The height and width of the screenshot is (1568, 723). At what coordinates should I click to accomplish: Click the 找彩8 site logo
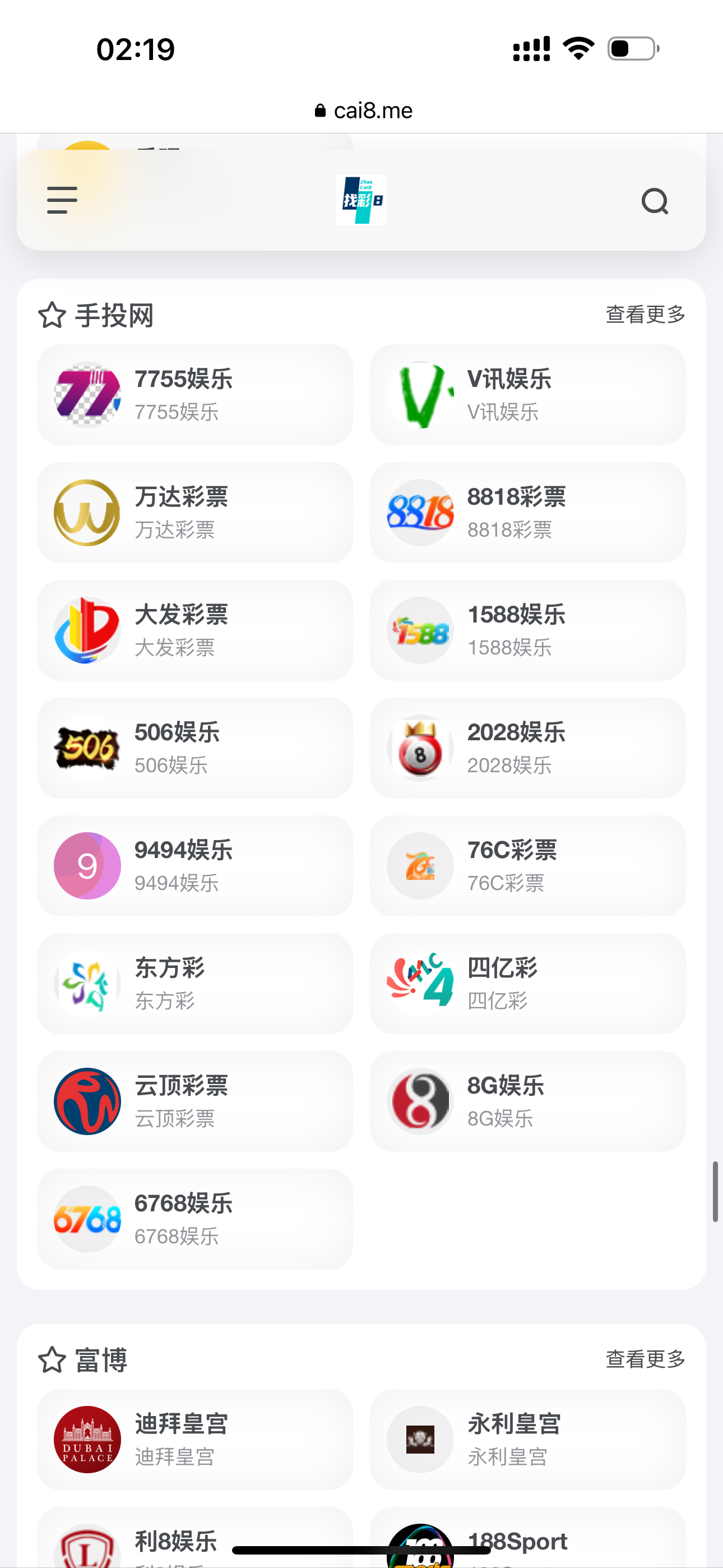click(361, 200)
